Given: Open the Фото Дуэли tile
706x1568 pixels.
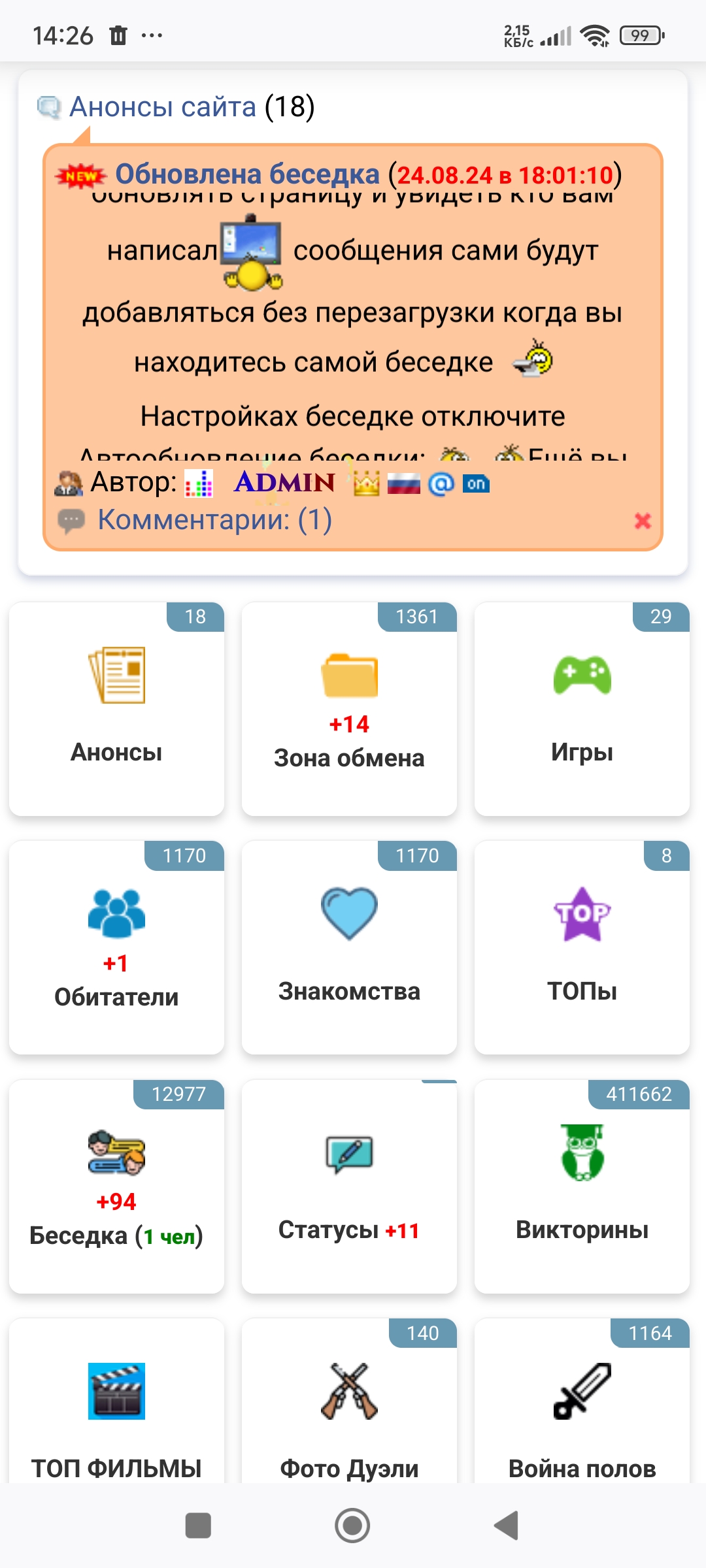Looking at the screenshot, I should pyautogui.click(x=349, y=1401).
